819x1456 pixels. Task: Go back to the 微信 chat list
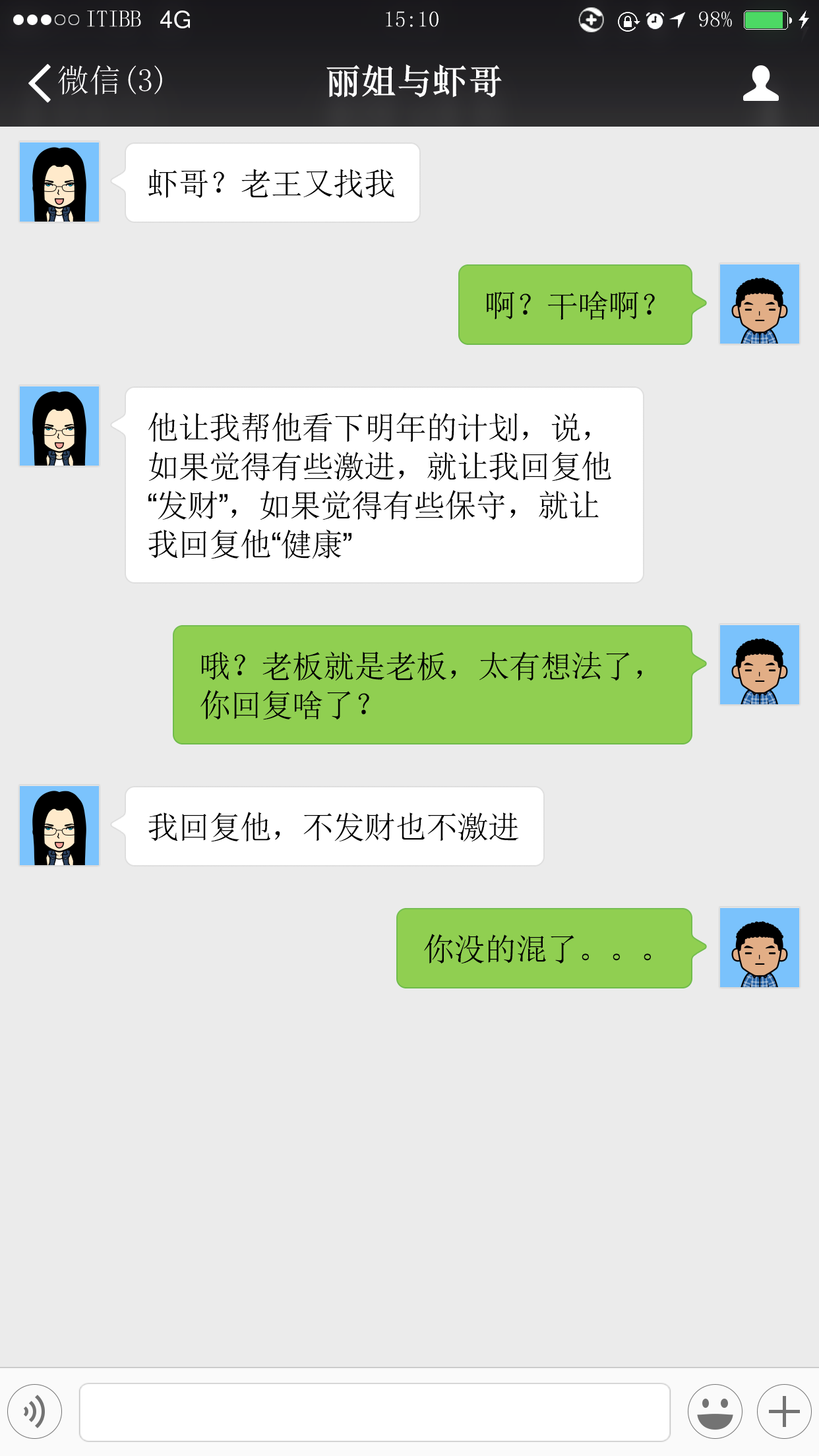[94, 82]
